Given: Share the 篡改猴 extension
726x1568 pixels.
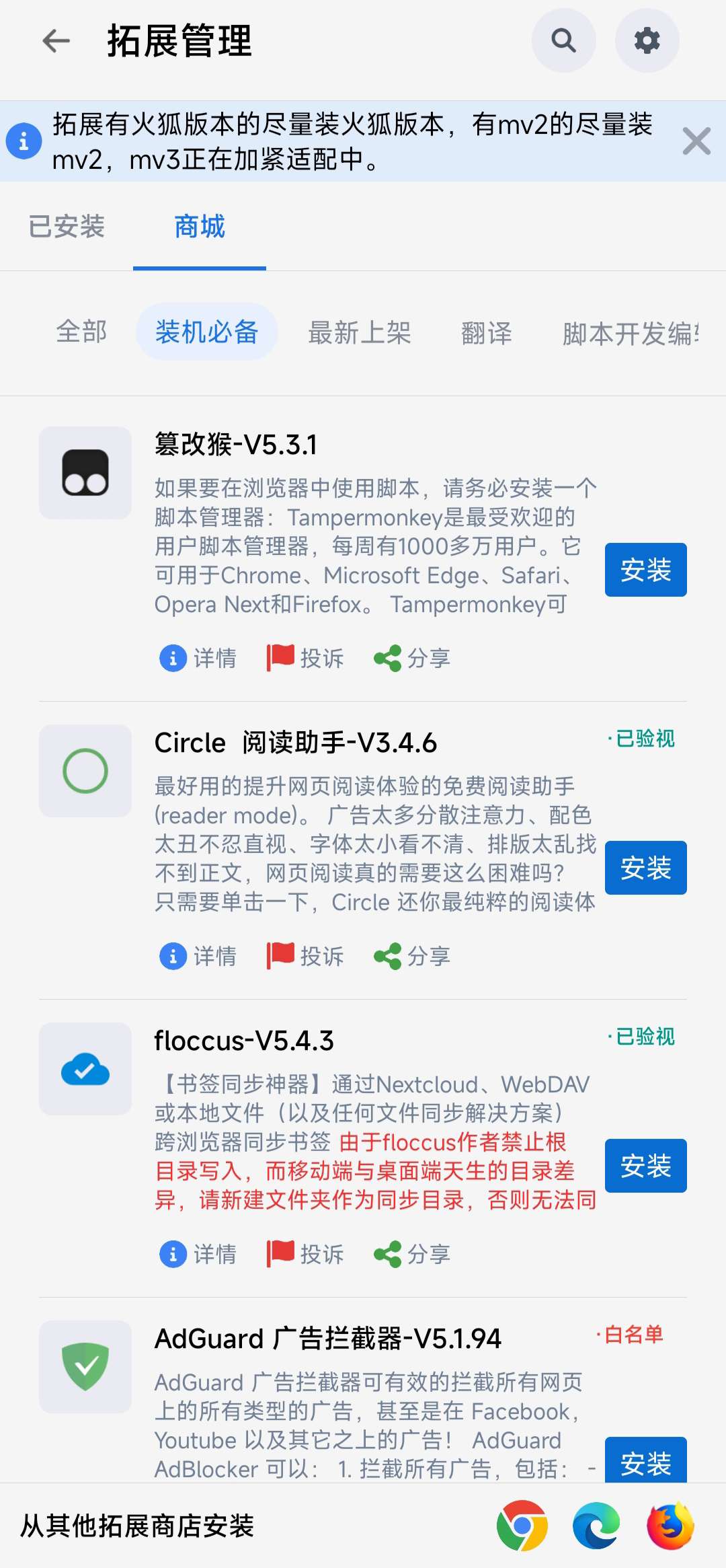Looking at the screenshot, I should pyautogui.click(x=412, y=658).
